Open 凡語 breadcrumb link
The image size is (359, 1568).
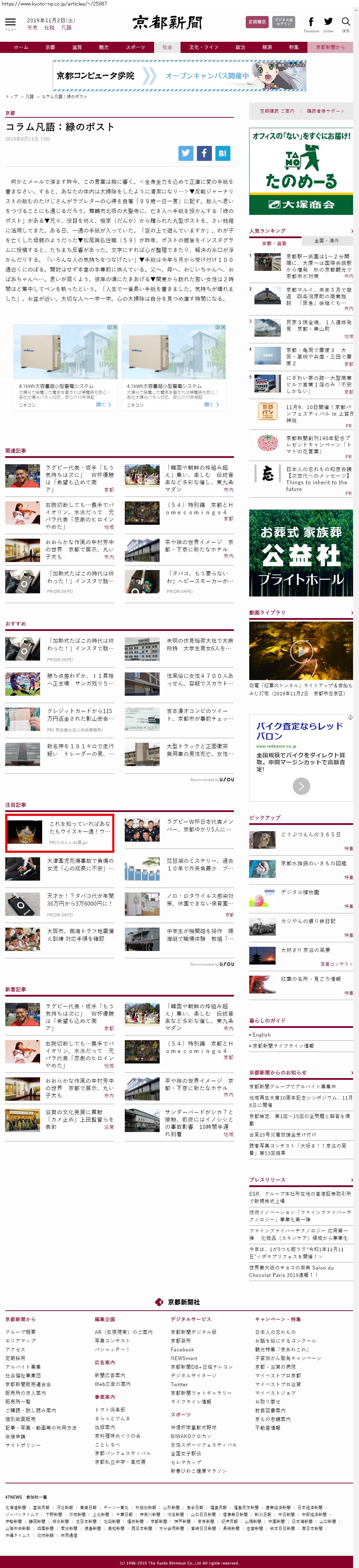tap(29, 97)
